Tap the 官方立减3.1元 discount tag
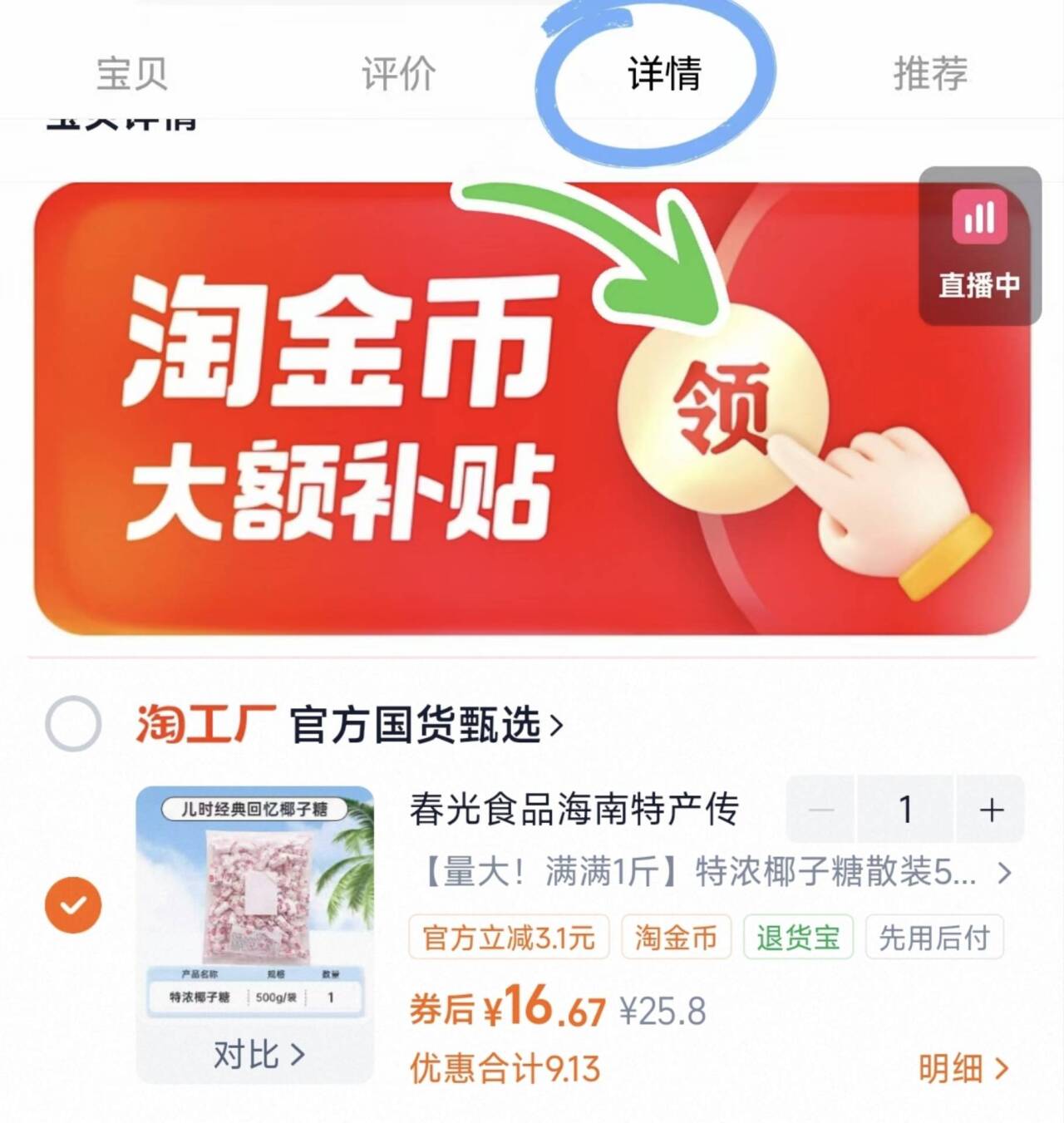Screen dimensions: 1064x1123 (x=509, y=938)
